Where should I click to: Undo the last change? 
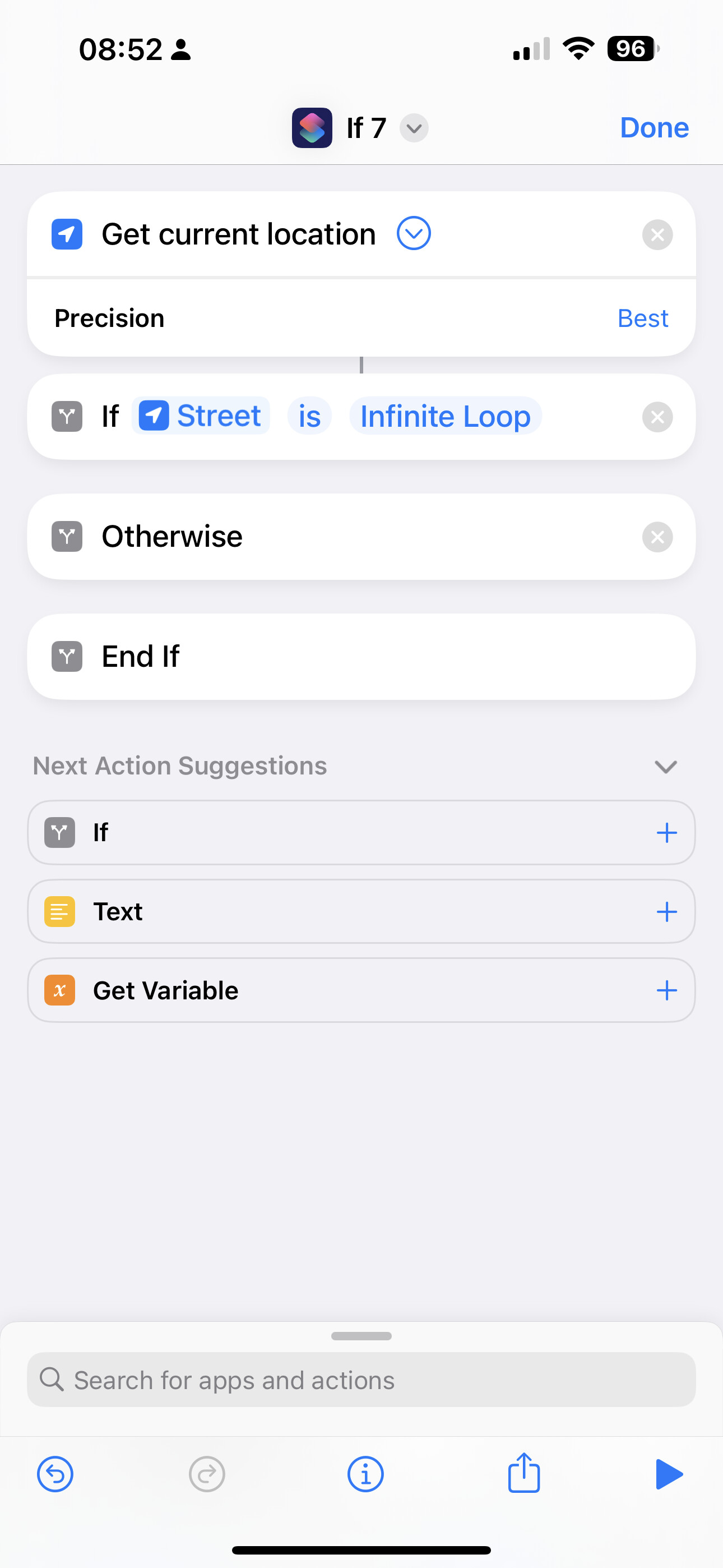point(55,1474)
